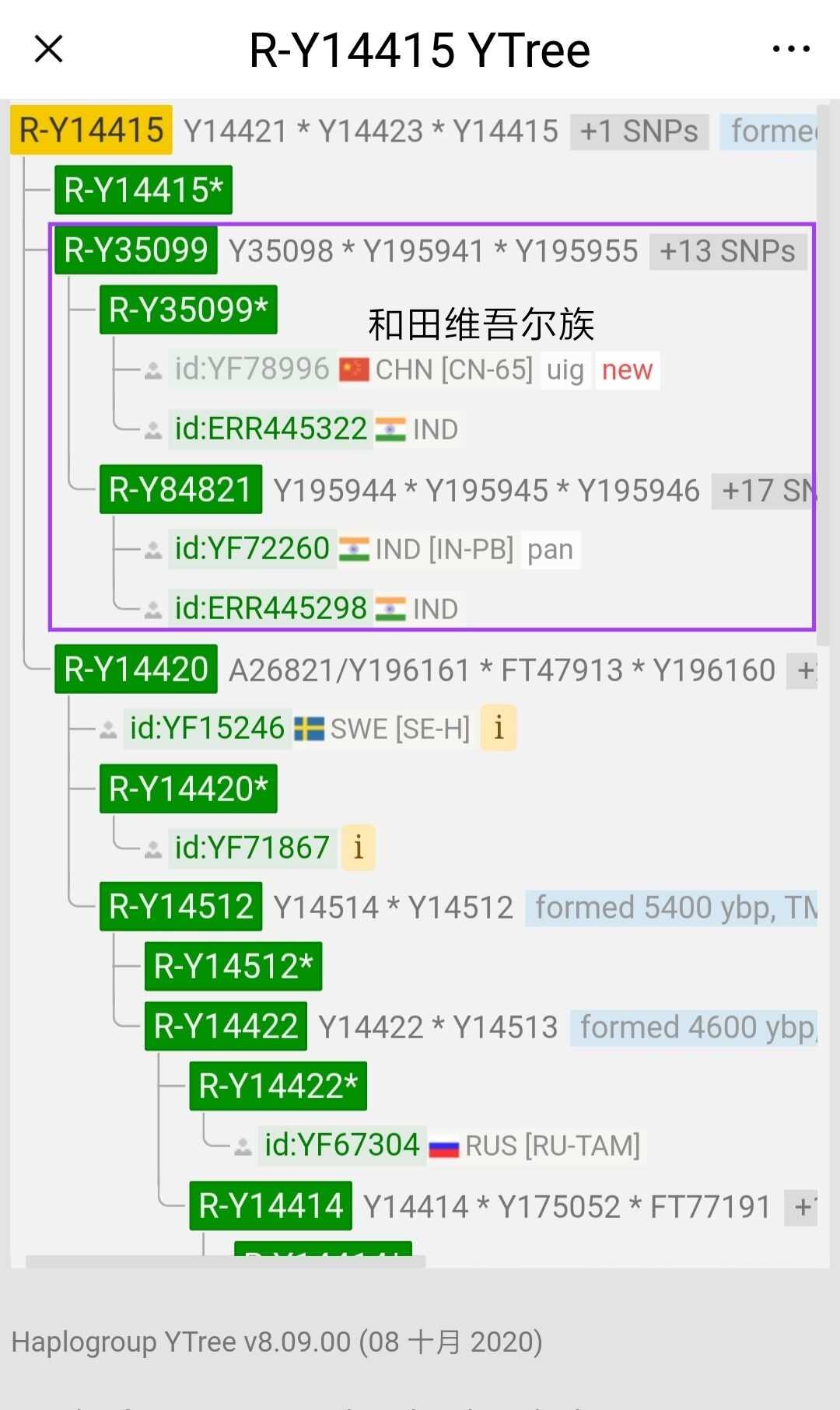The height and width of the screenshot is (1410, 840).
Task: Open sample id:YF78996 from CHN
Action: [252, 369]
